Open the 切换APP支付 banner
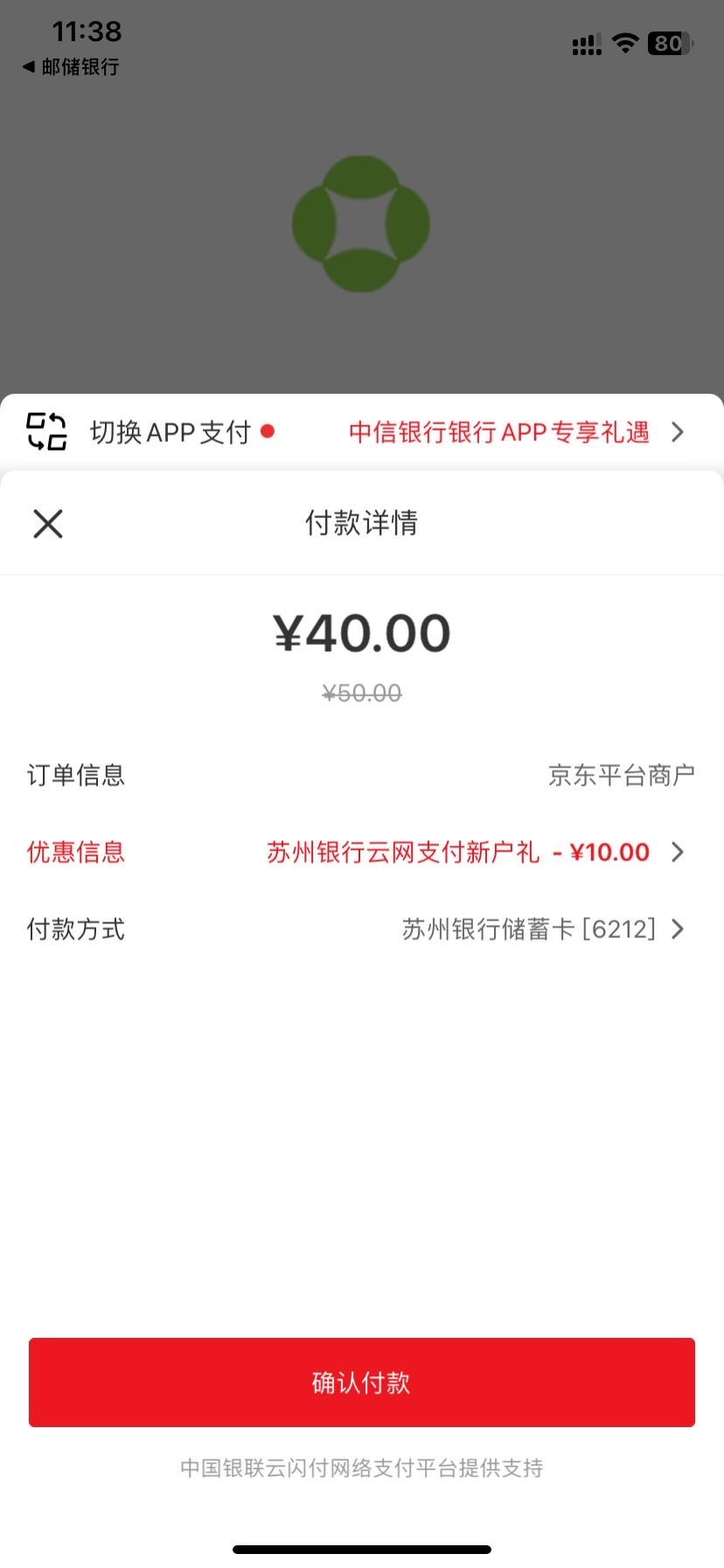 (x=362, y=431)
